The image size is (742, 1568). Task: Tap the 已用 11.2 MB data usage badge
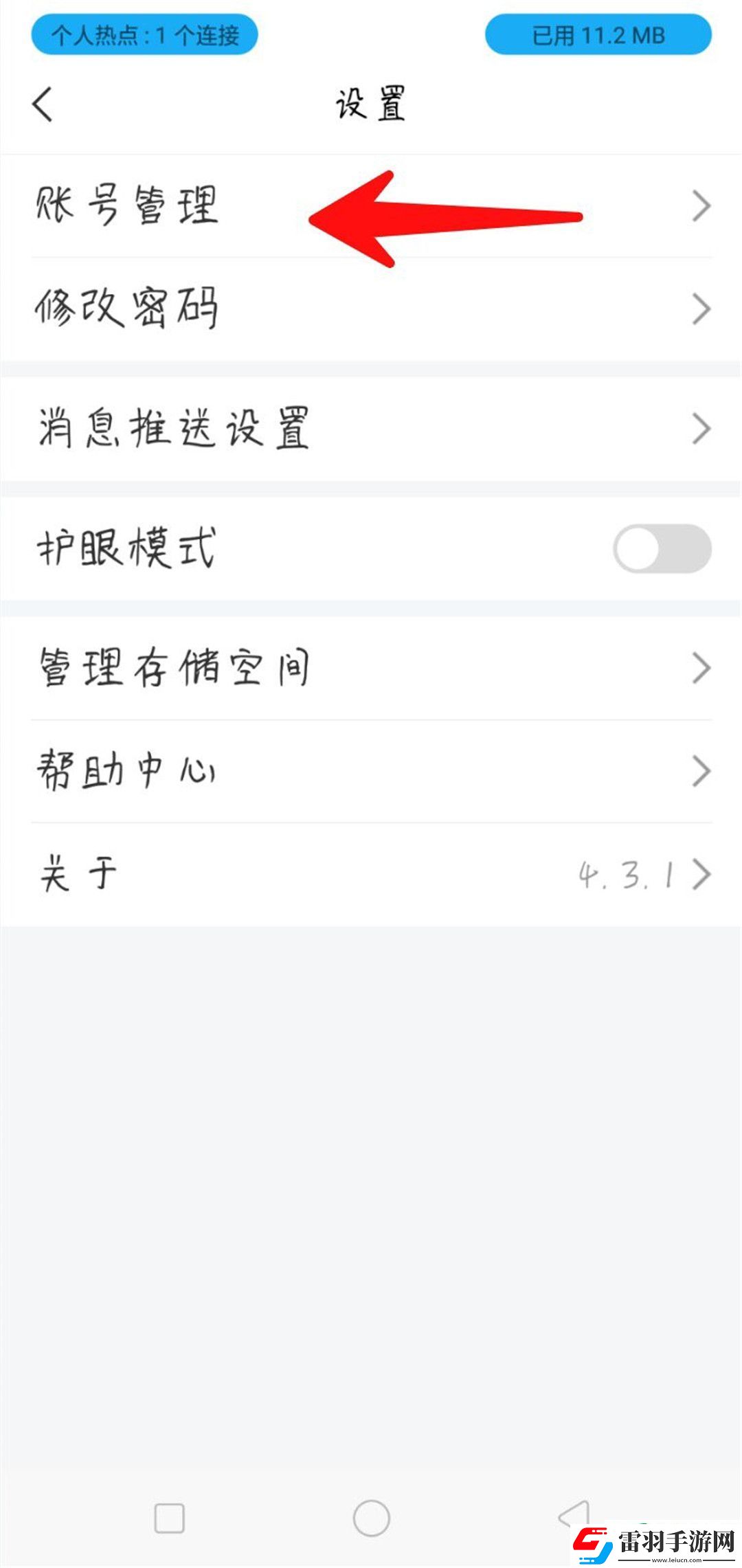click(x=596, y=35)
